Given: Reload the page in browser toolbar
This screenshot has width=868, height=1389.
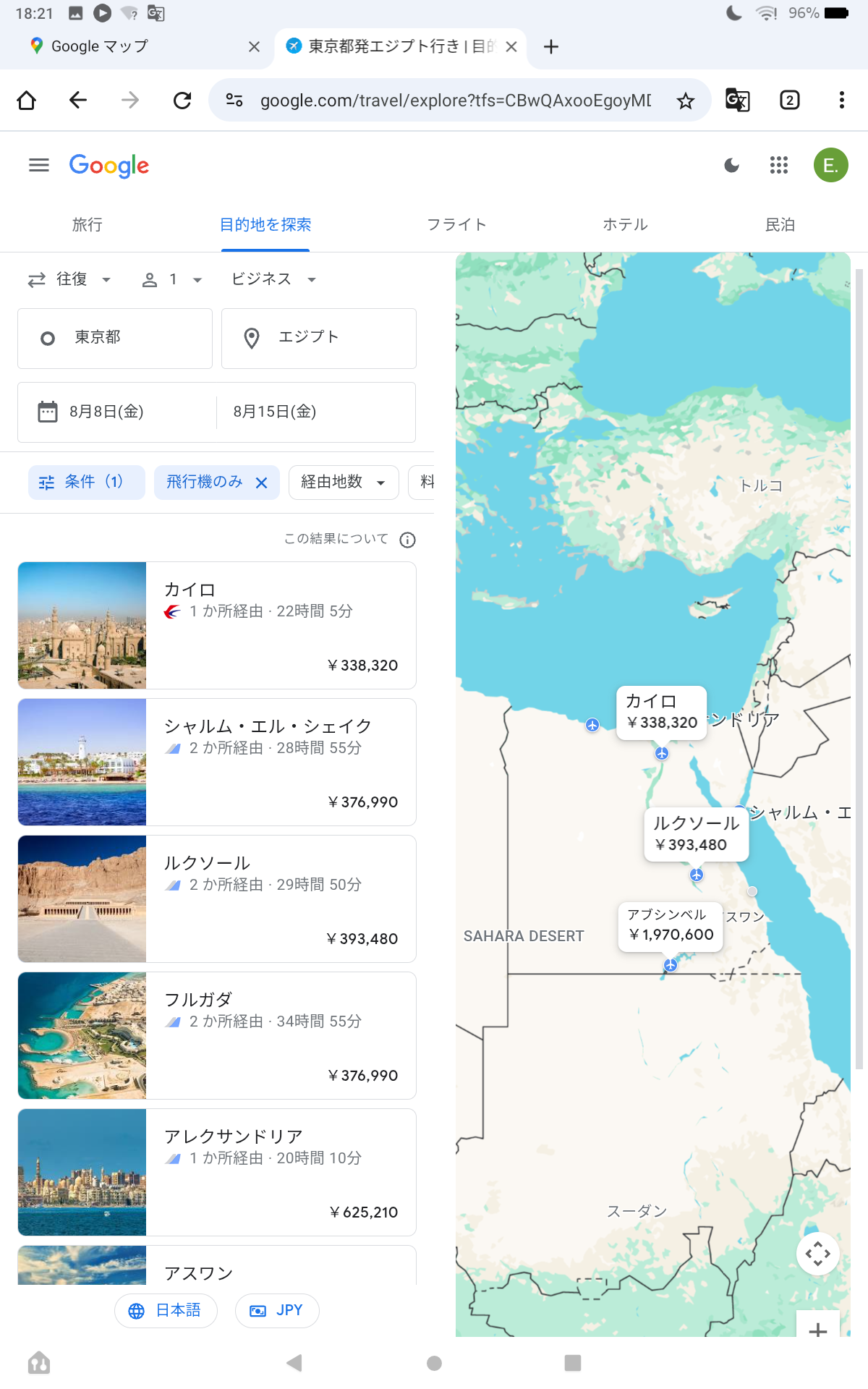Looking at the screenshot, I should pos(182,101).
